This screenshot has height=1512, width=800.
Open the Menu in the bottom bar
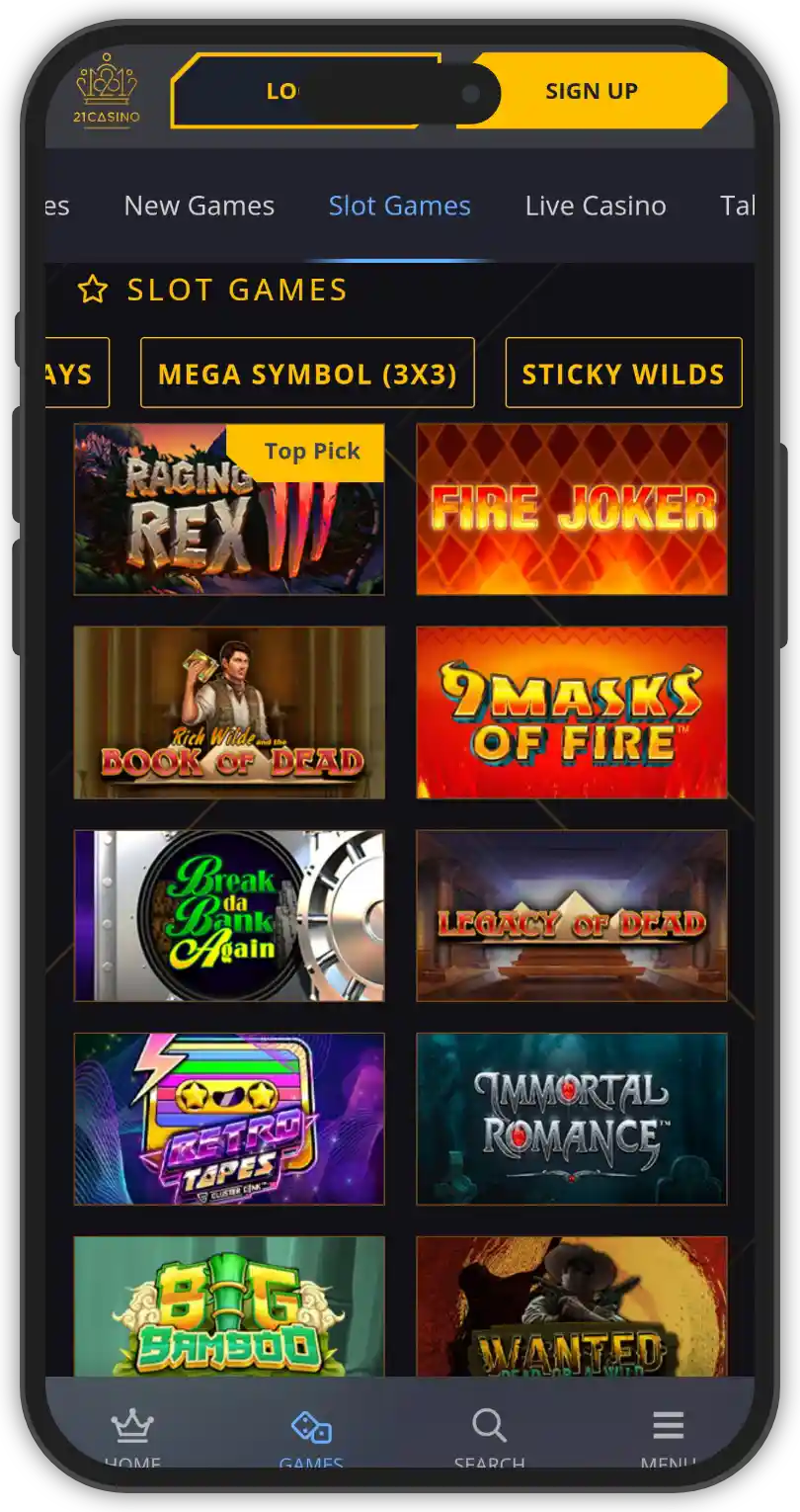(668, 1435)
